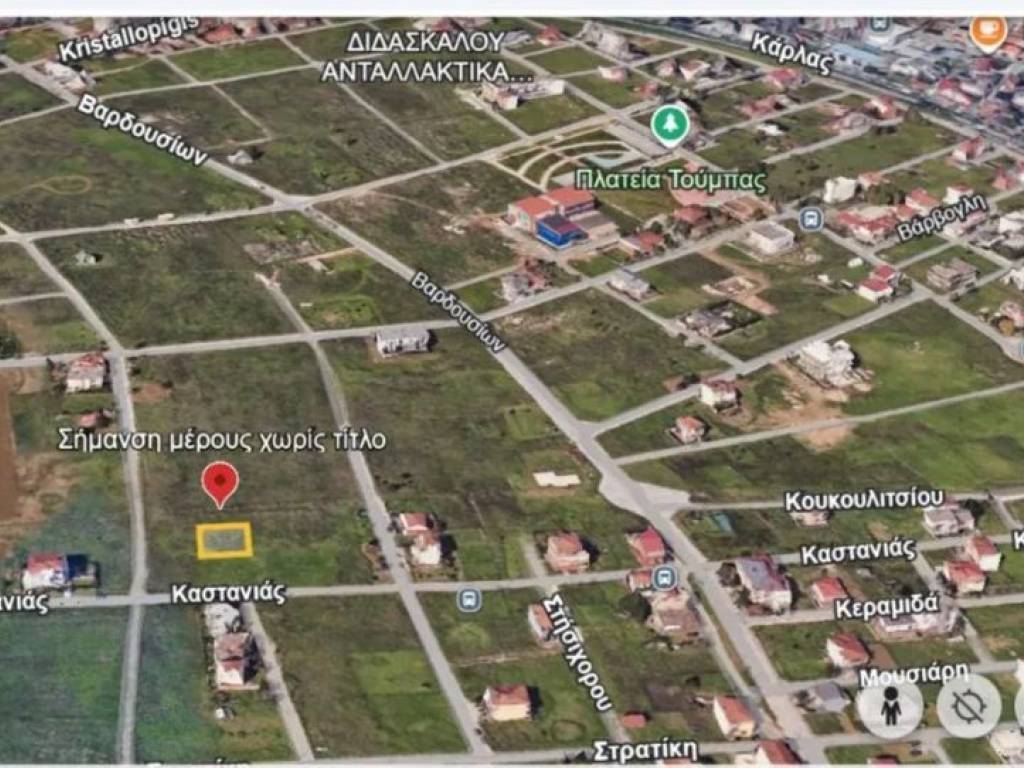Image resolution: width=1024 pixels, height=768 pixels.
Task: Tap the rotation toggle button next to pegman
Action: [x=969, y=706]
